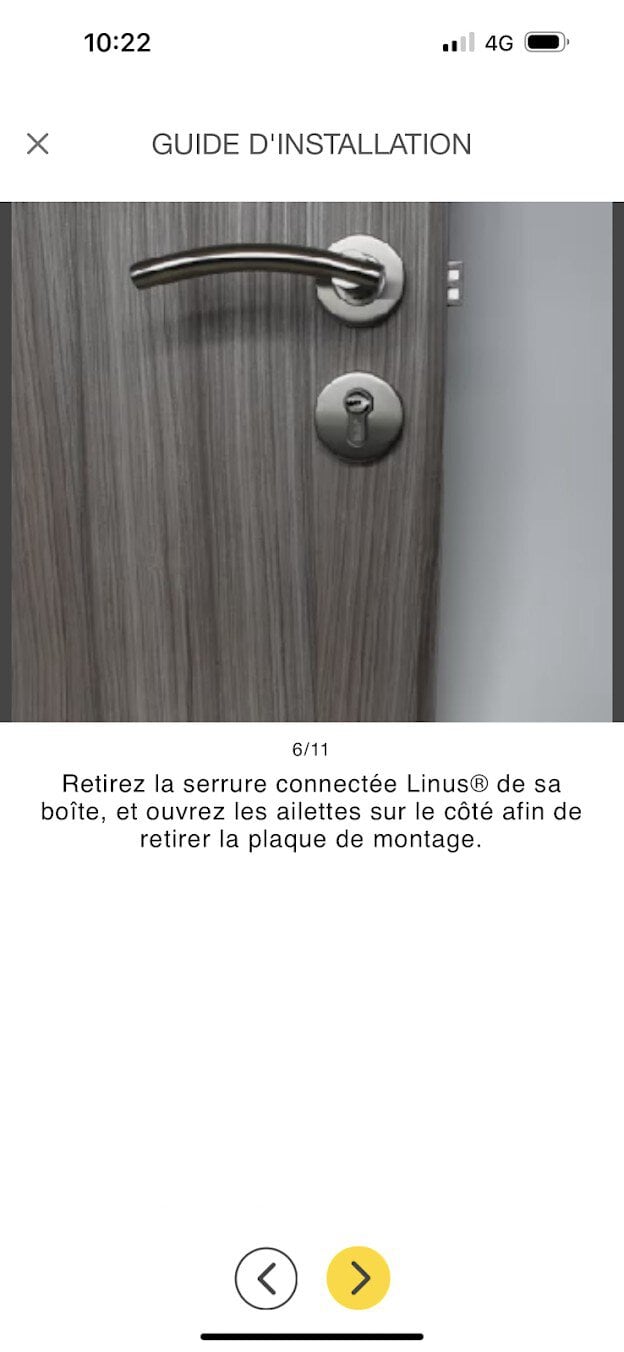Advance to the next installation step

coord(358,1278)
